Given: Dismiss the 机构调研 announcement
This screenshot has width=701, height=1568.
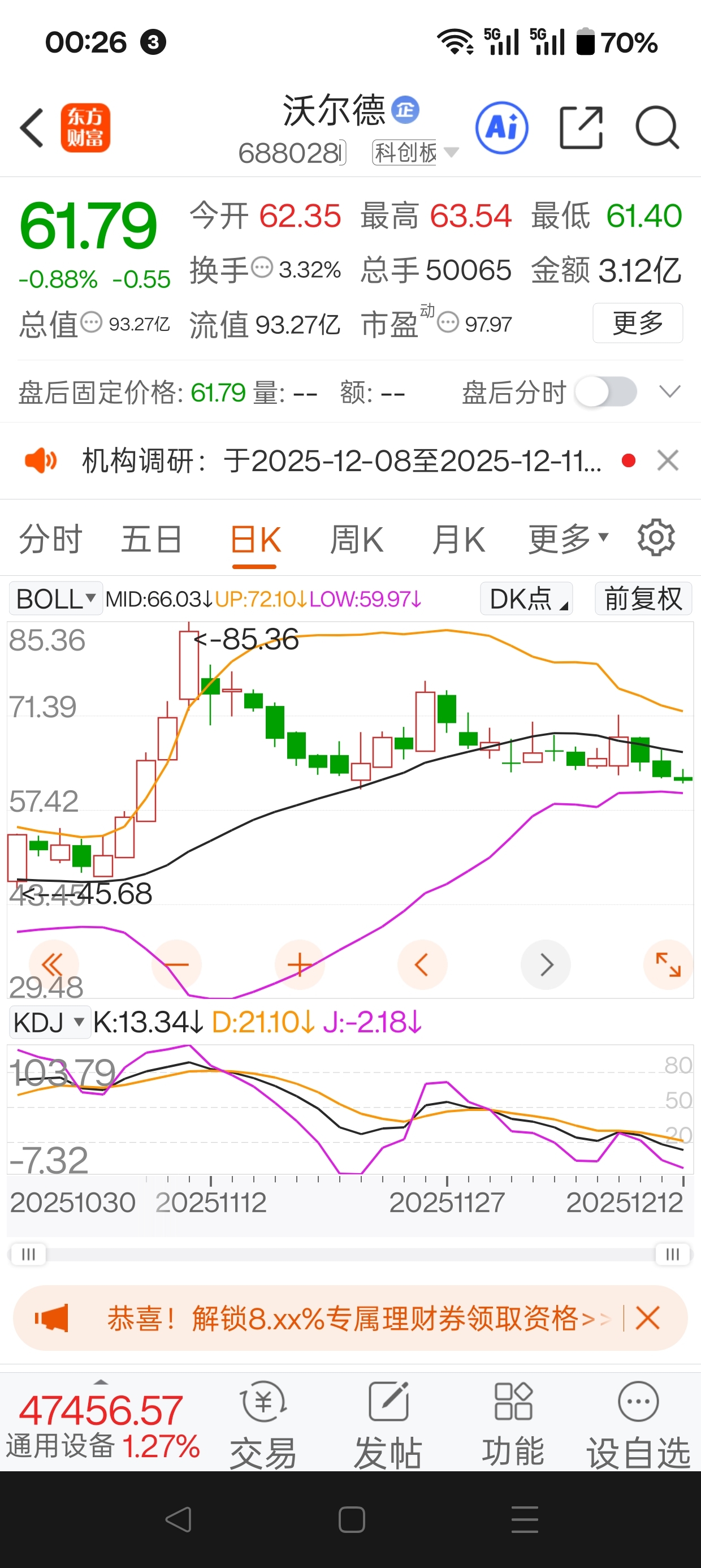Looking at the screenshot, I should tap(668, 461).
